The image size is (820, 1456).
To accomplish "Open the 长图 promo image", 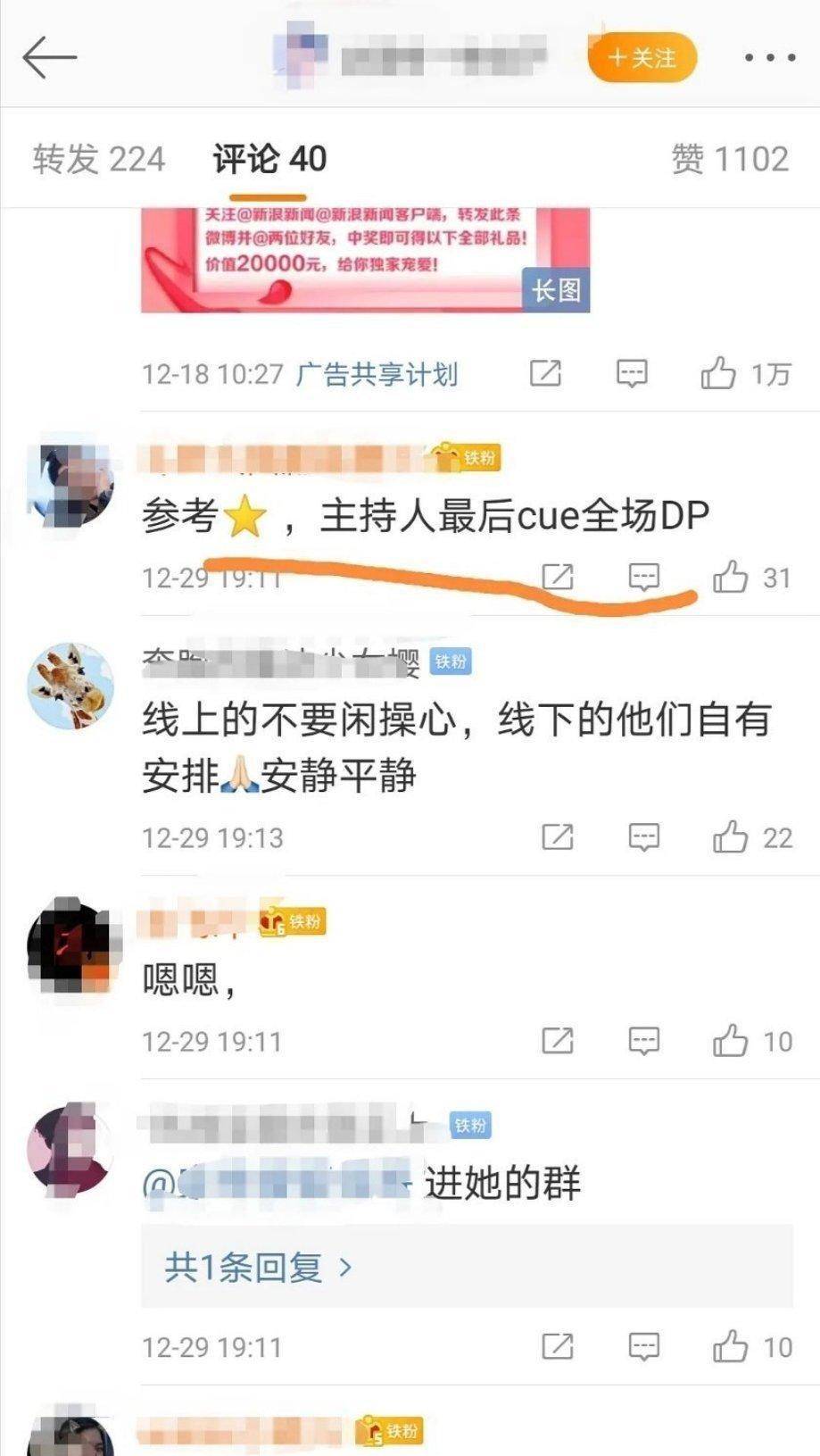I will pos(365,260).
